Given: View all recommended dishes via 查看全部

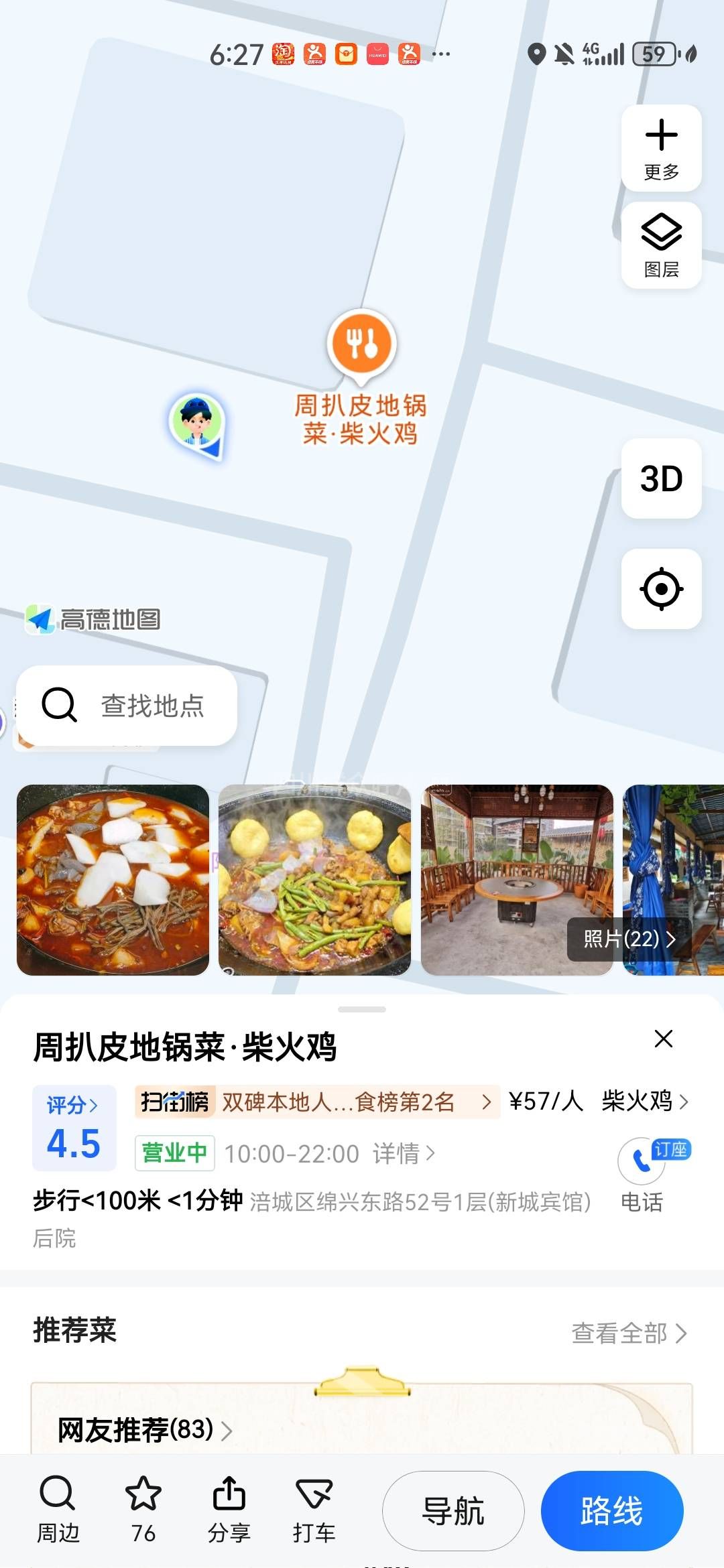Looking at the screenshot, I should 628,1333.
